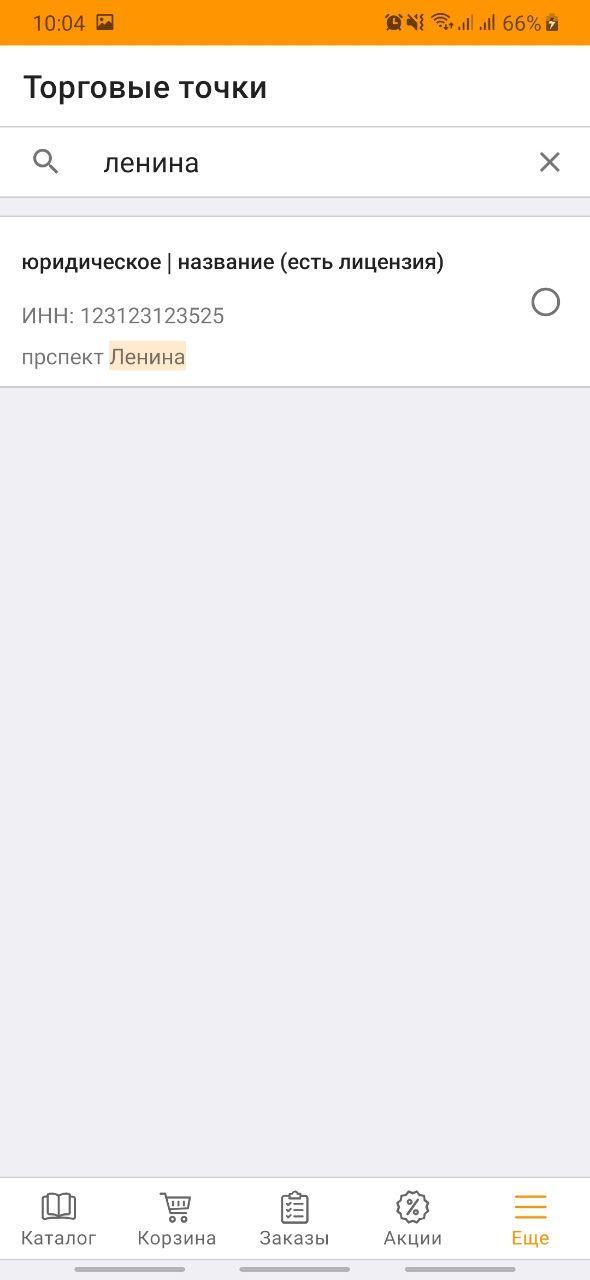Image resolution: width=590 pixels, height=1280 pixels.
Task: Open the Акции tab
Action: (x=412, y=1219)
